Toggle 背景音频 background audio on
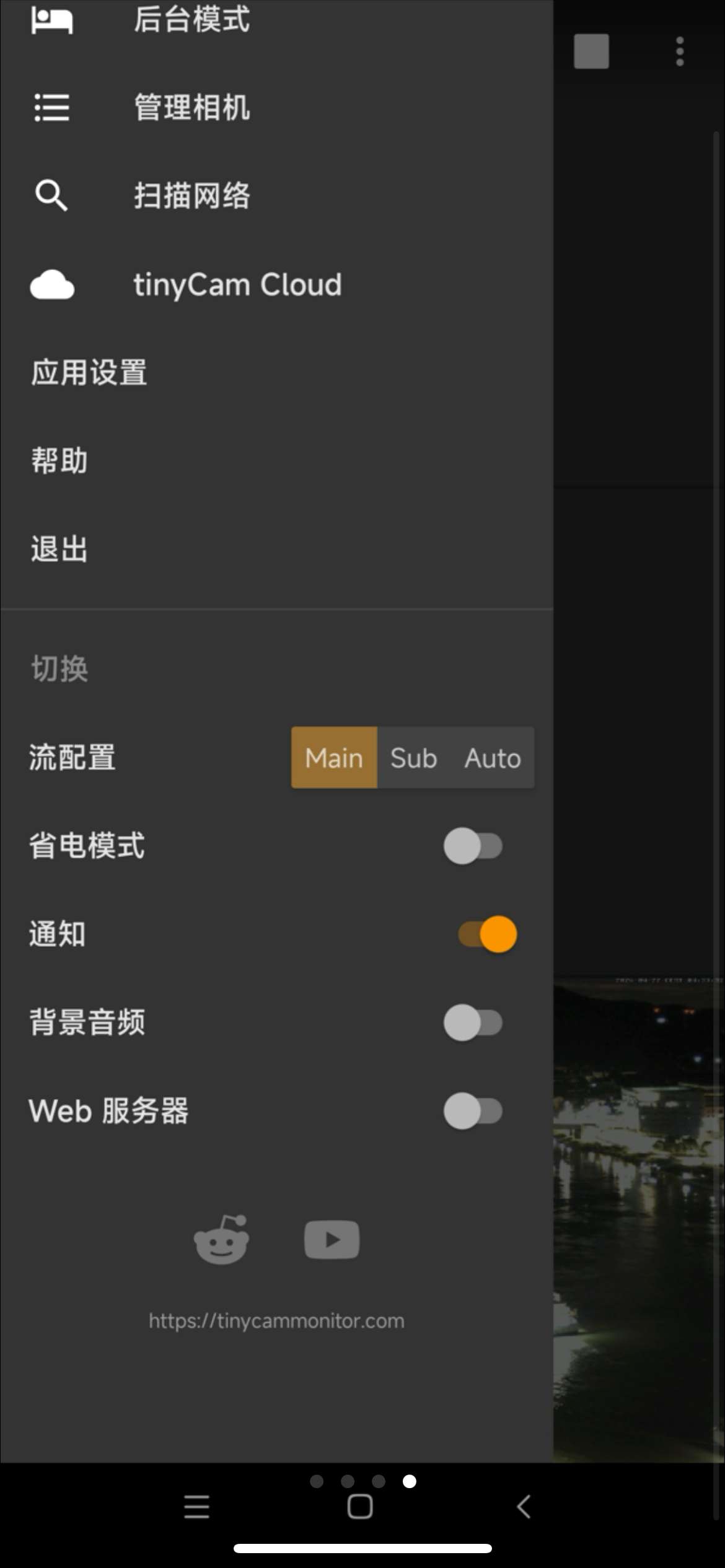Screen dimensions: 725x1568 point(473,1022)
